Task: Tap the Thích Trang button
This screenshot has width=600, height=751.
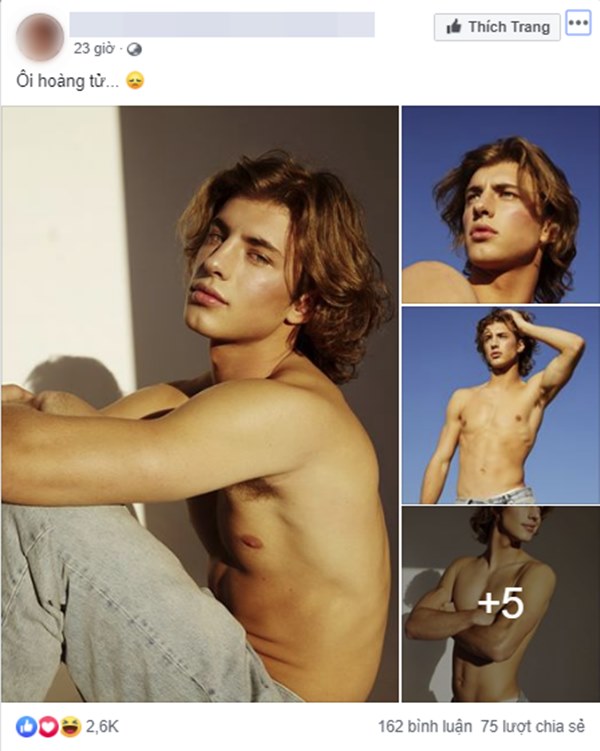Action: pyautogui.click(x=497, y=27)
